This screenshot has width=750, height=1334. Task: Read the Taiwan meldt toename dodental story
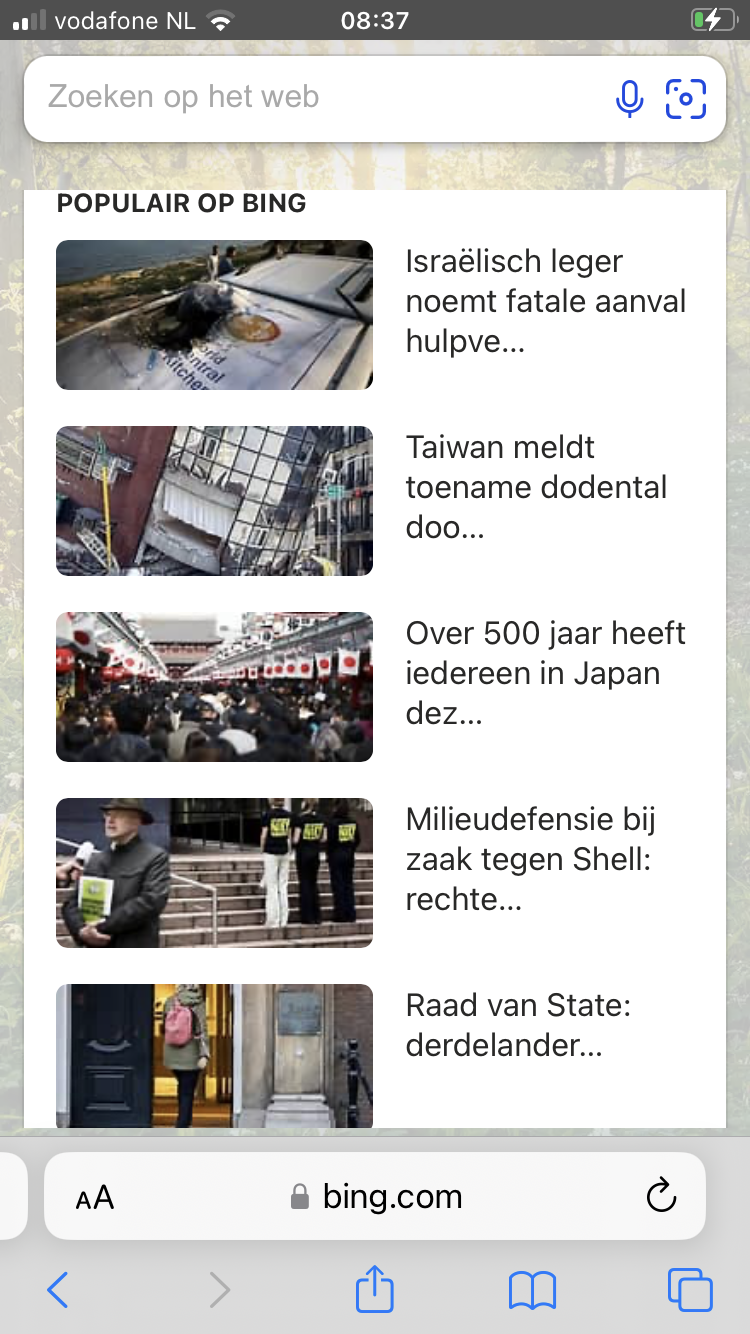tap(536, 487)
